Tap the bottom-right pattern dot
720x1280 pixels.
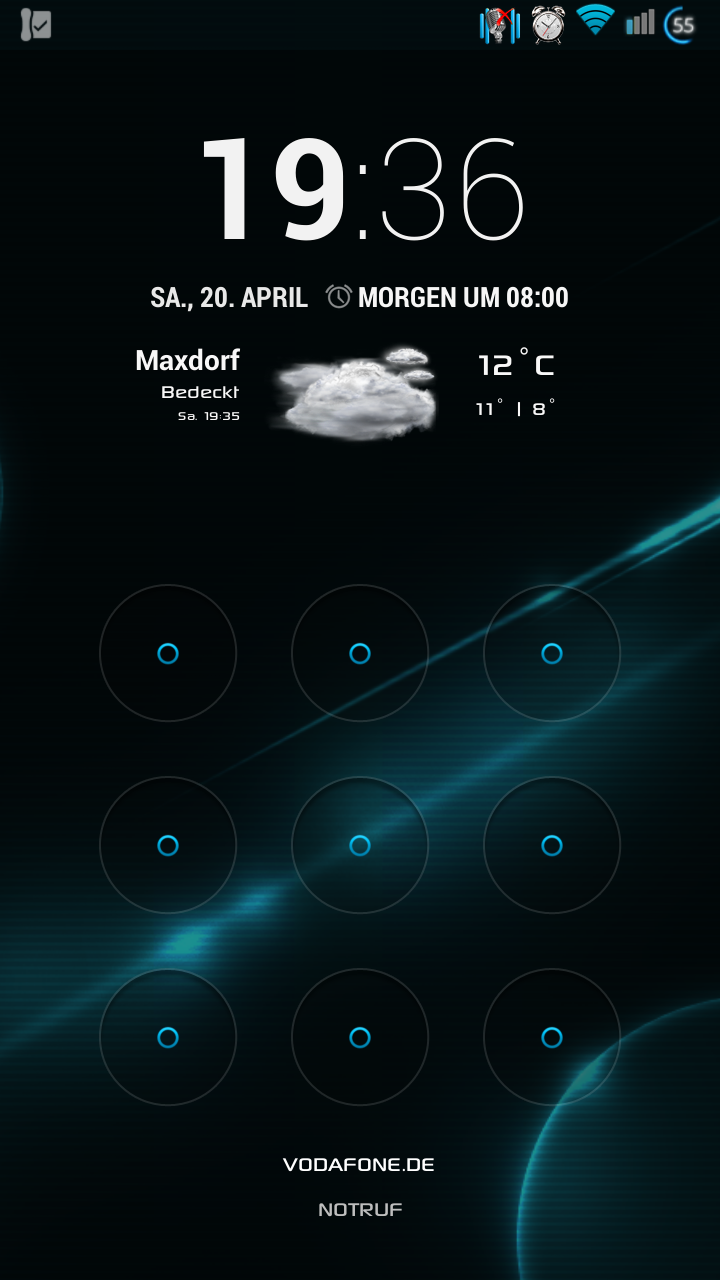tap(552, 1037)
